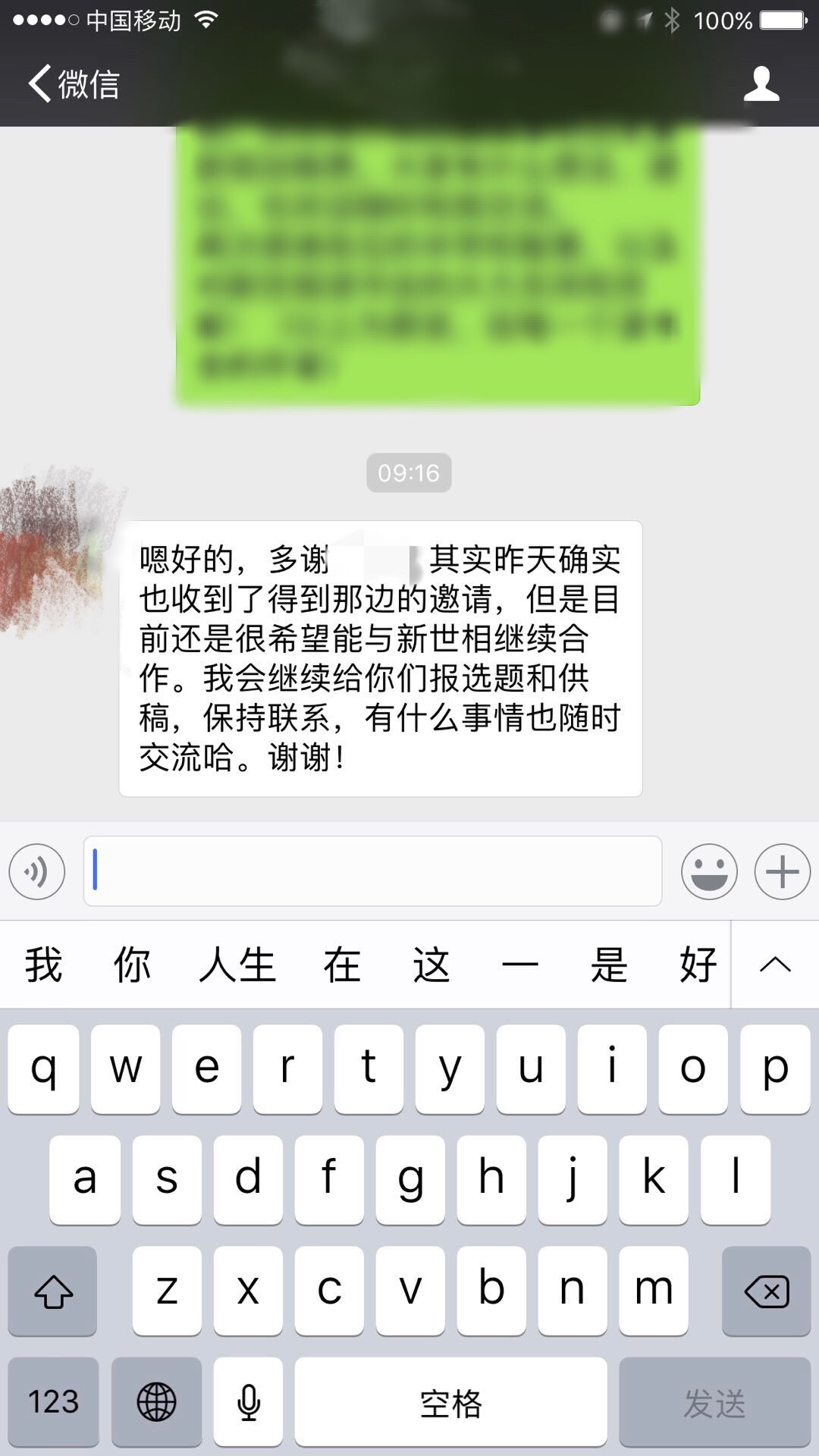Screen dimensions: 819x1456
Task: Insert the suggested word 好
Action: click(698, 965)
